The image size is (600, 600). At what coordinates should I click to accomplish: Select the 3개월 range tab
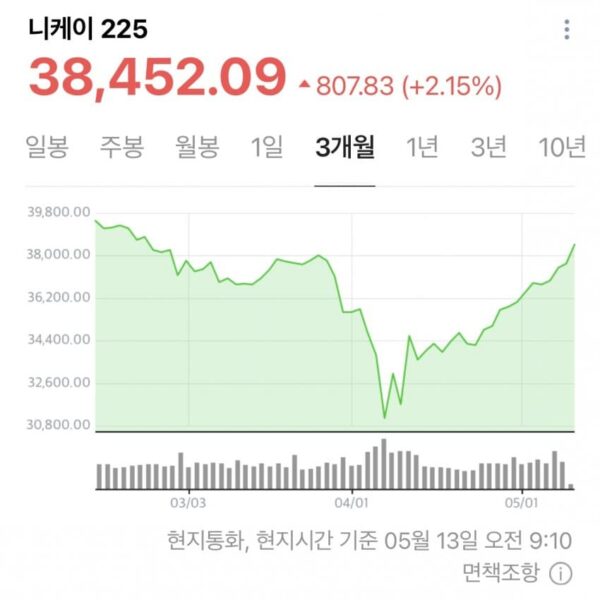344,148
